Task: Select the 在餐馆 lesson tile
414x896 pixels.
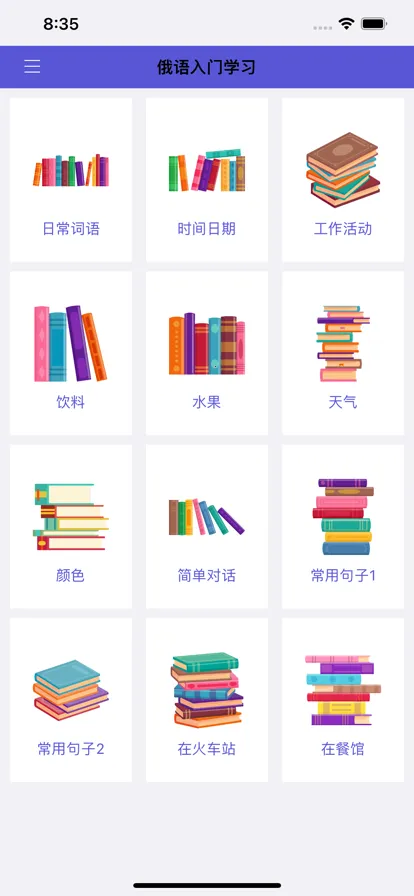Action: (343, 700)
